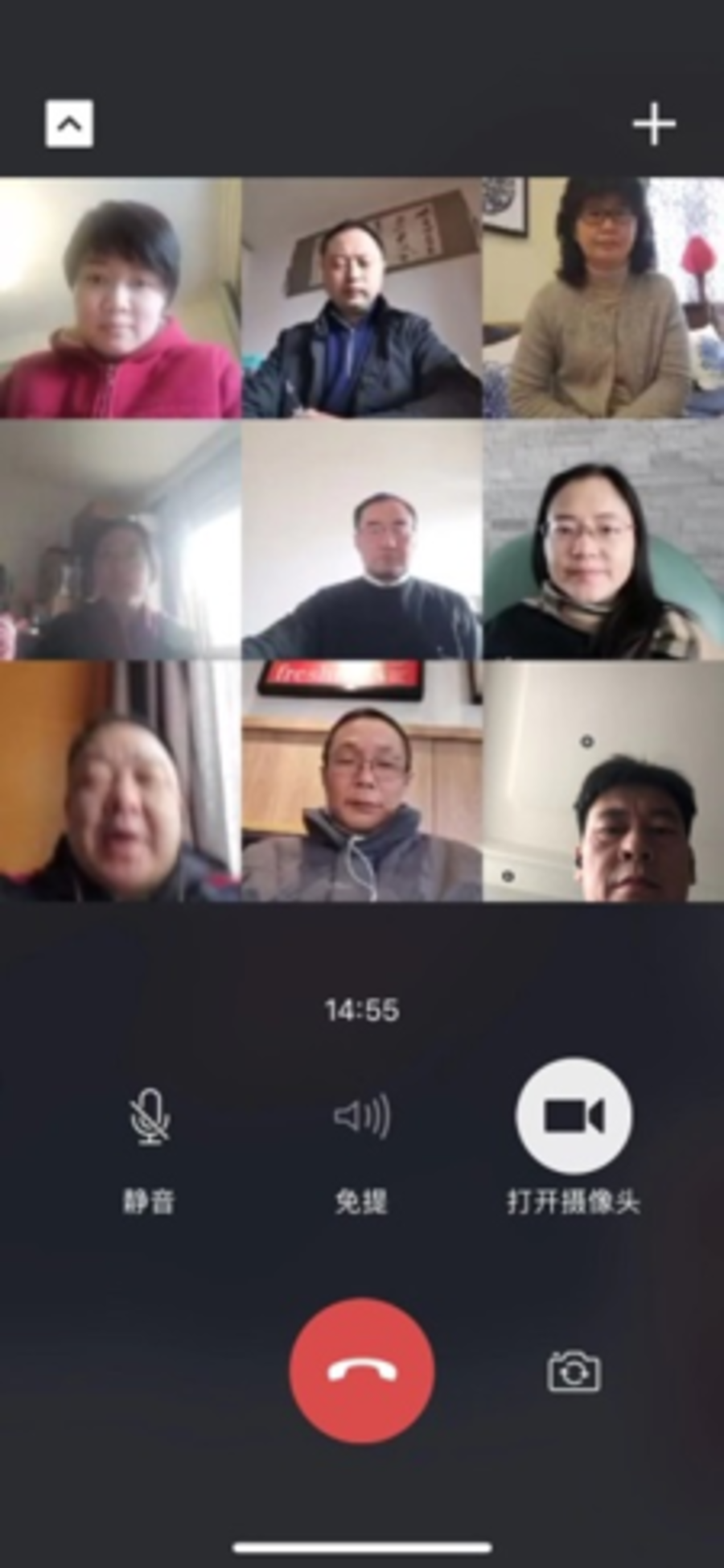Enlarge the video tile of woman in red hoodie
This screenshot has height=1568, width=724.
pos(121,298)
